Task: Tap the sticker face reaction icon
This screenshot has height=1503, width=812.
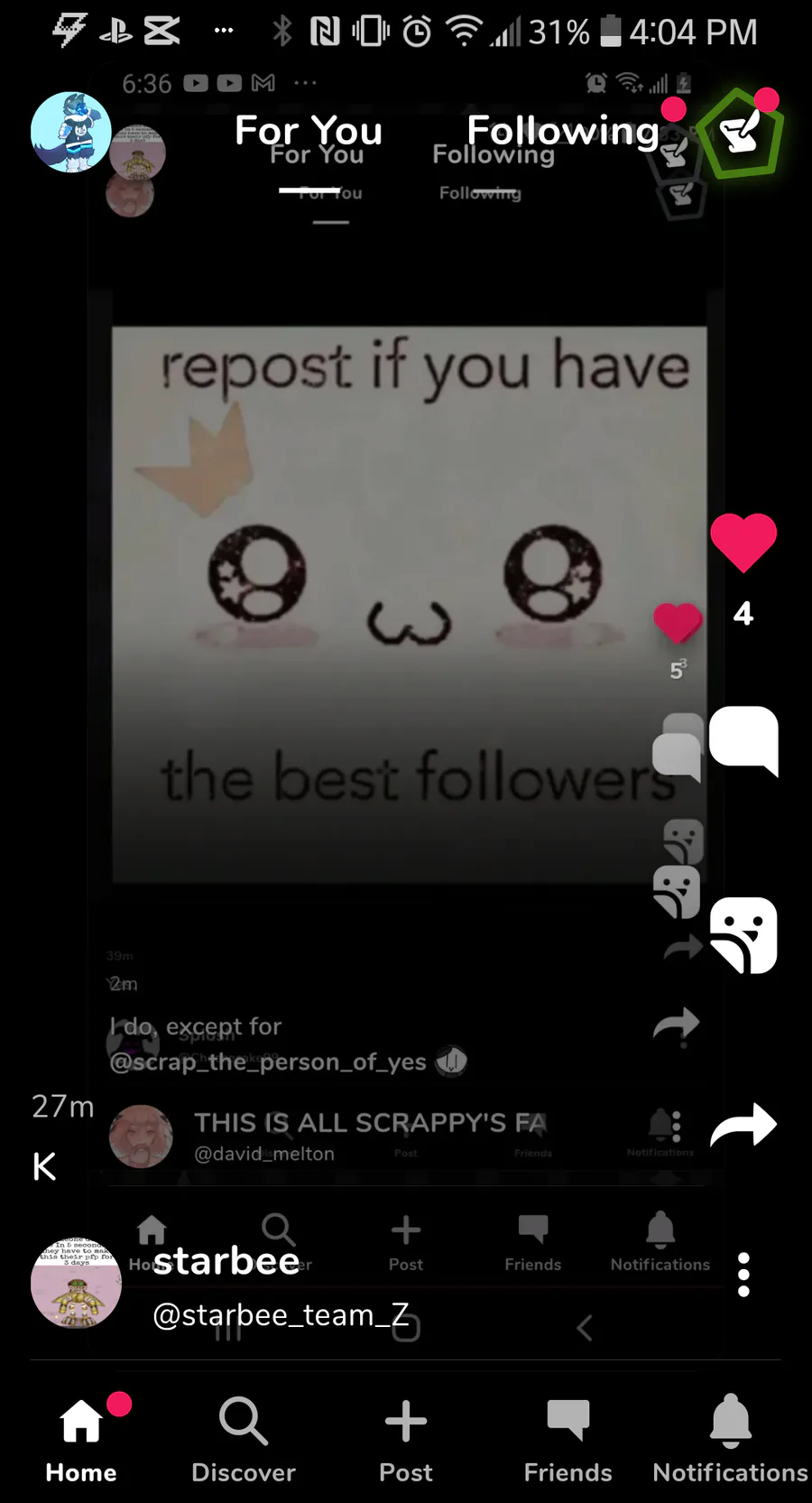Action: pyautogui.click(x=743, y=935)
